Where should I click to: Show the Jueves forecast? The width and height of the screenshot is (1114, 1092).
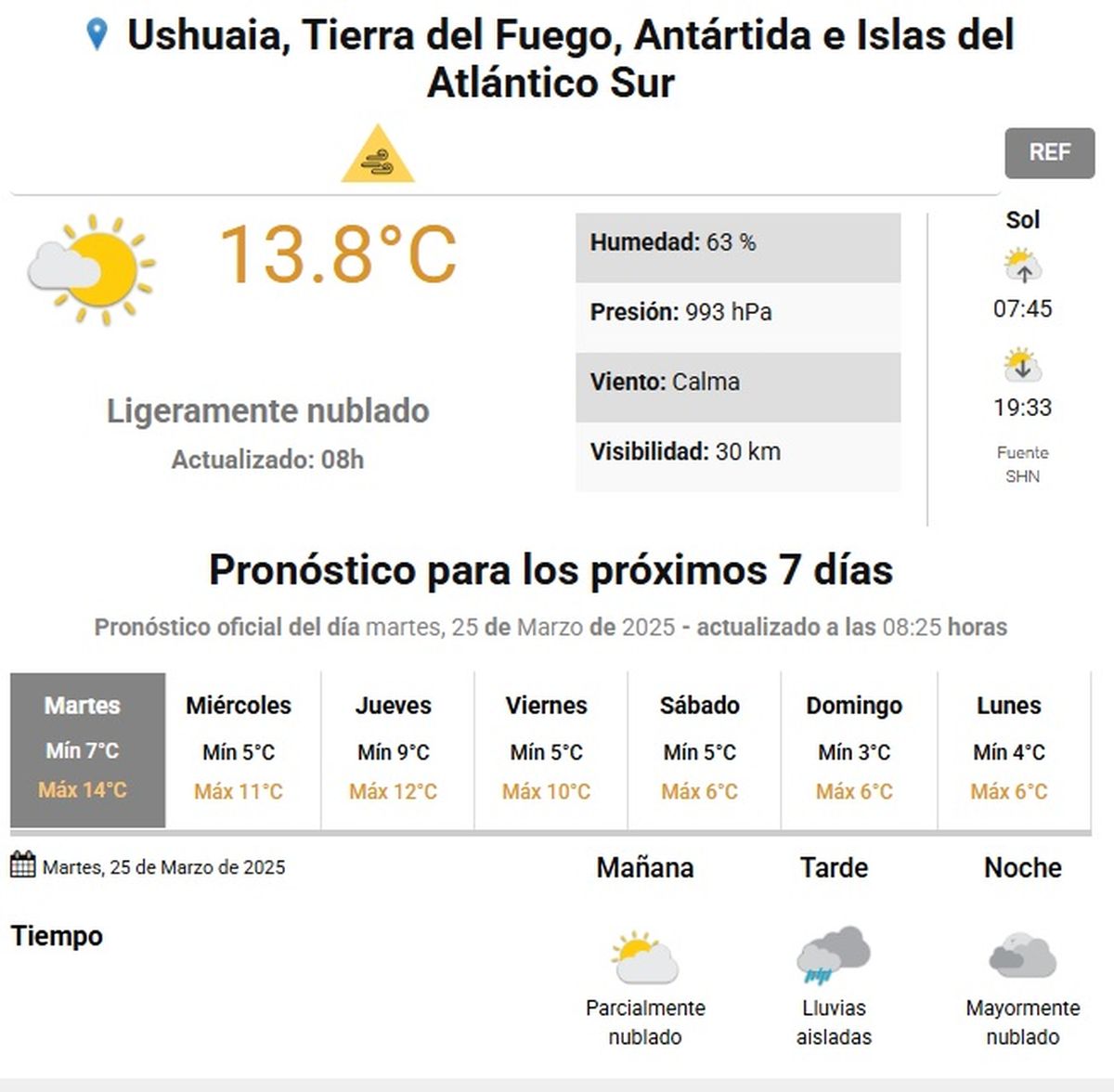394,749
